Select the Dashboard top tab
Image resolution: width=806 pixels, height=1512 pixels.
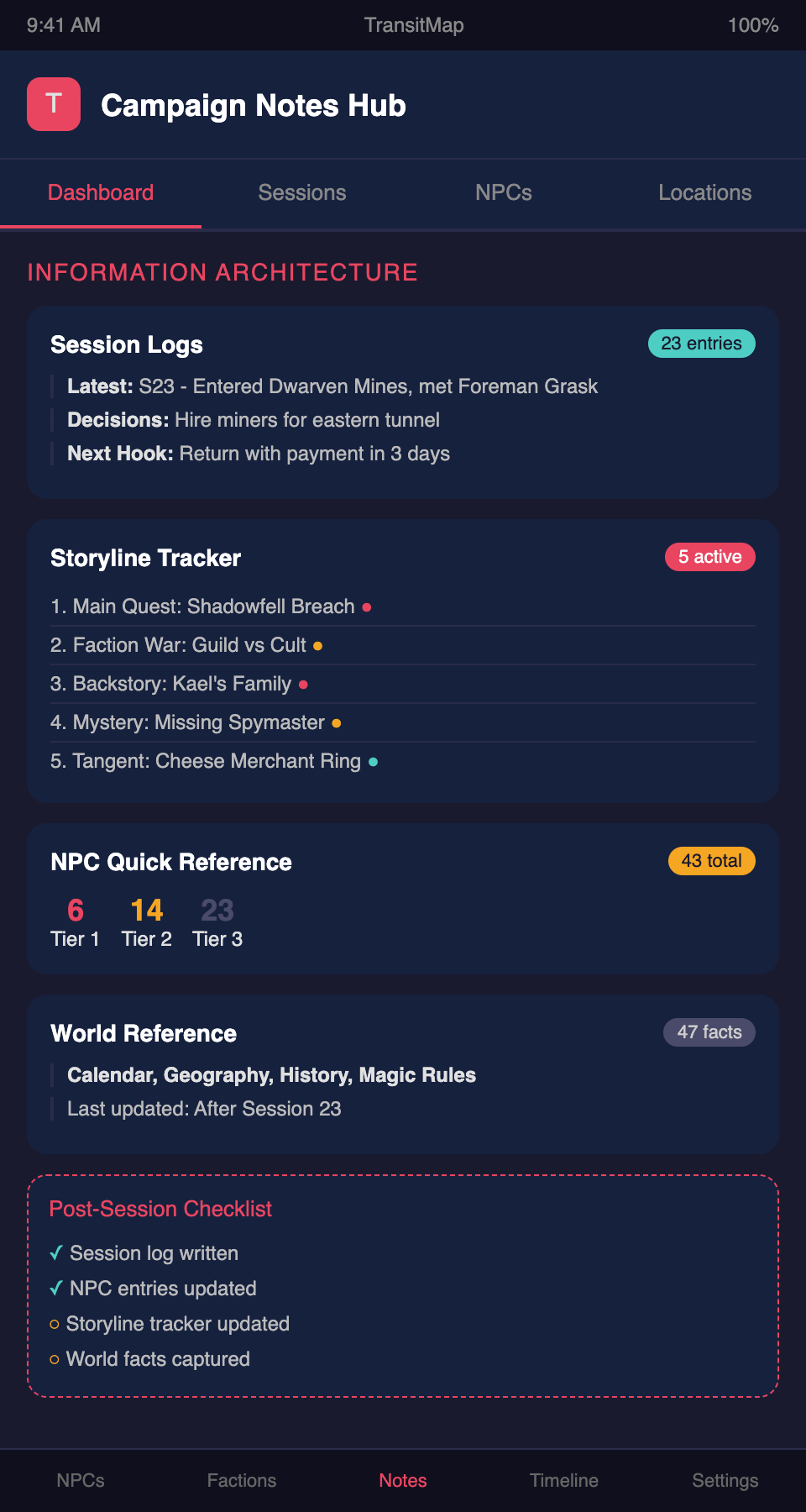tap(101, 193)
